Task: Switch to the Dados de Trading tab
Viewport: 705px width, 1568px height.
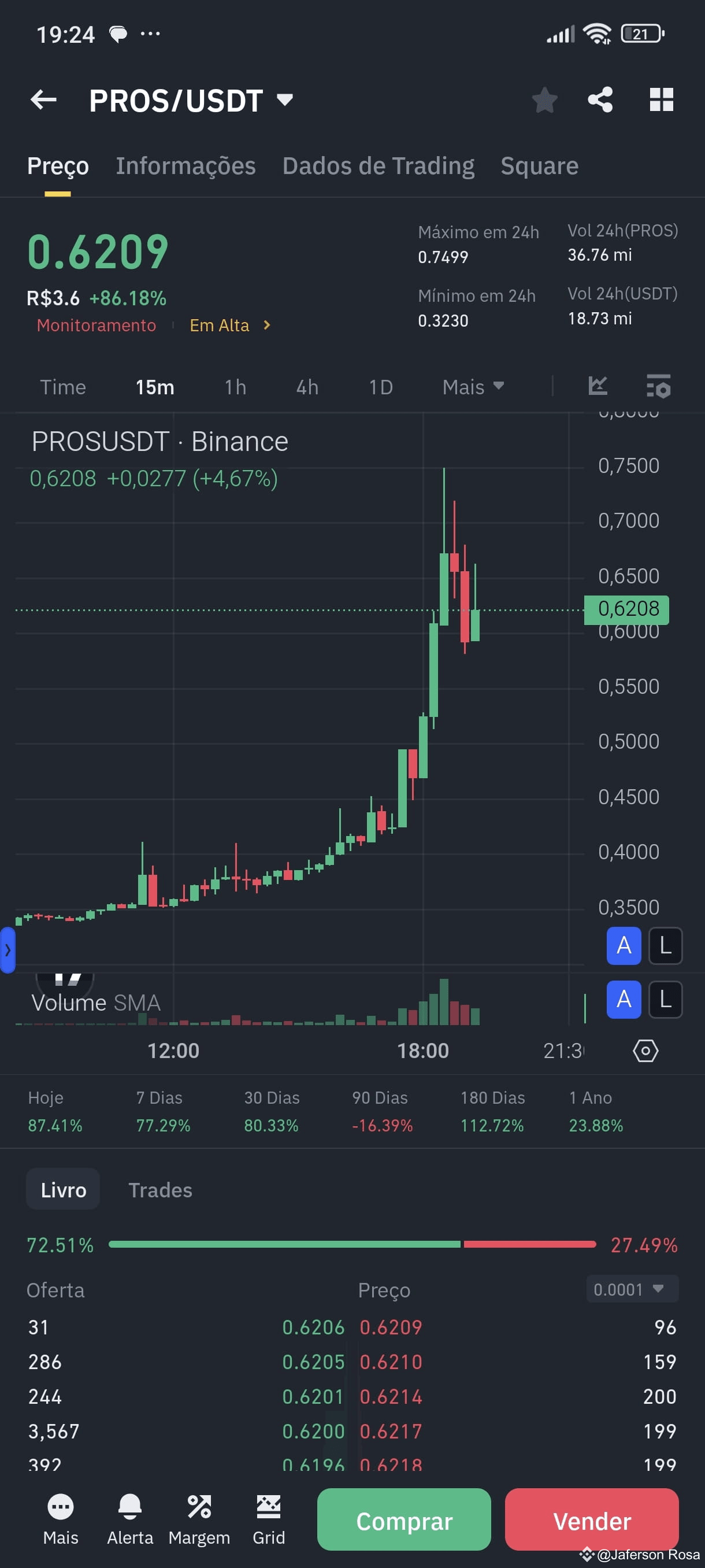Action: tap(378, 165)
